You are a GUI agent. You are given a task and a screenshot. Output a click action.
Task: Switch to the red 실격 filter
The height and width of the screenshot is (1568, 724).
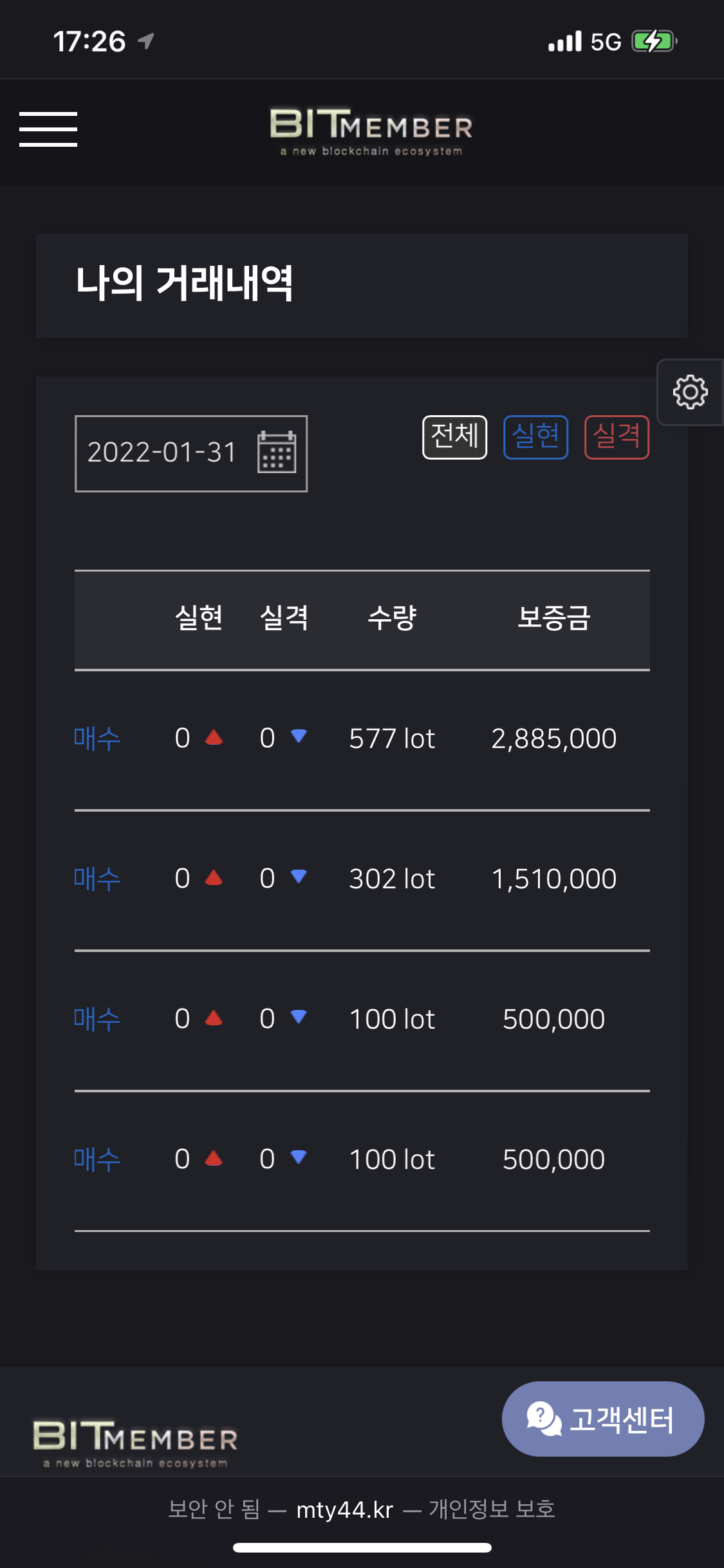point(617,437)
